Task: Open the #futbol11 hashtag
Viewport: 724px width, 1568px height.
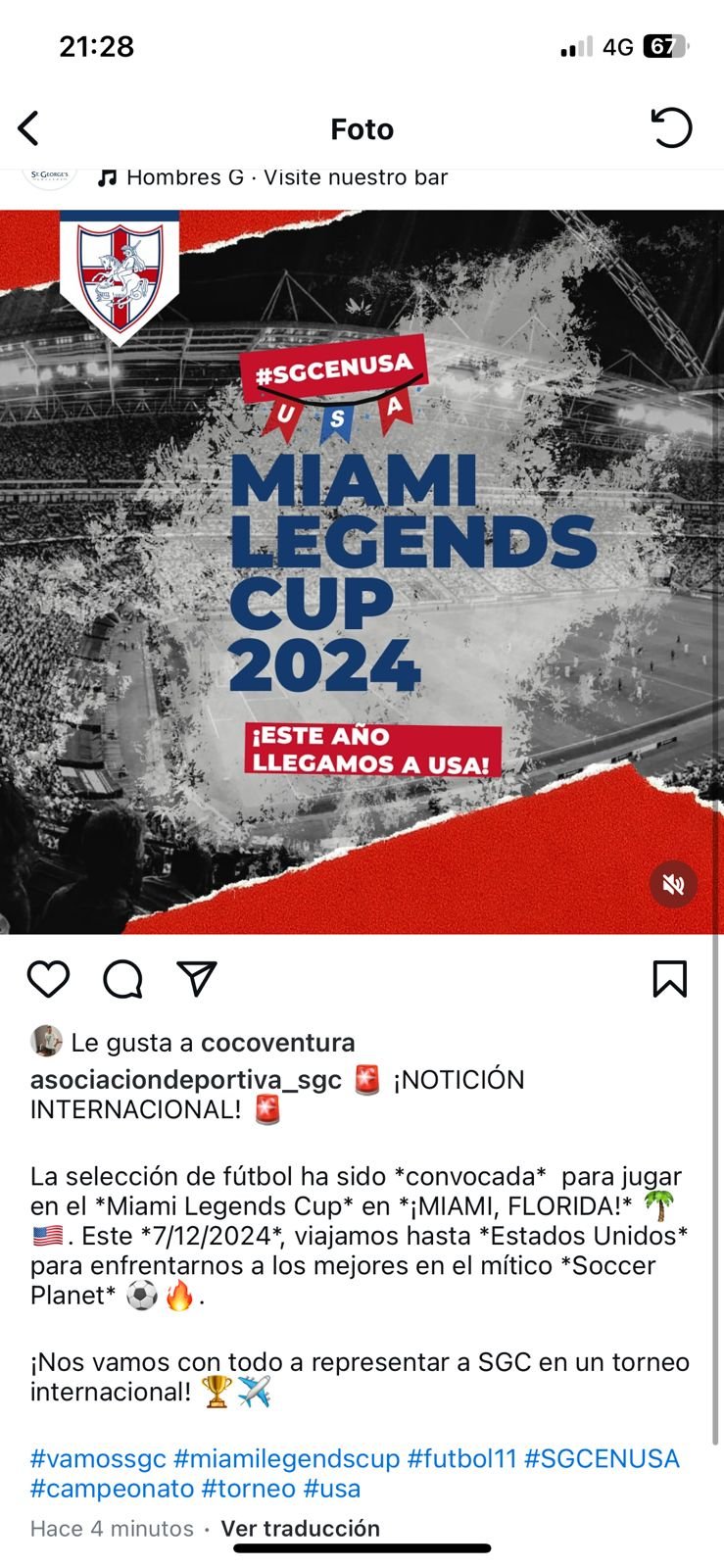Action: (x=461, y=1458)
